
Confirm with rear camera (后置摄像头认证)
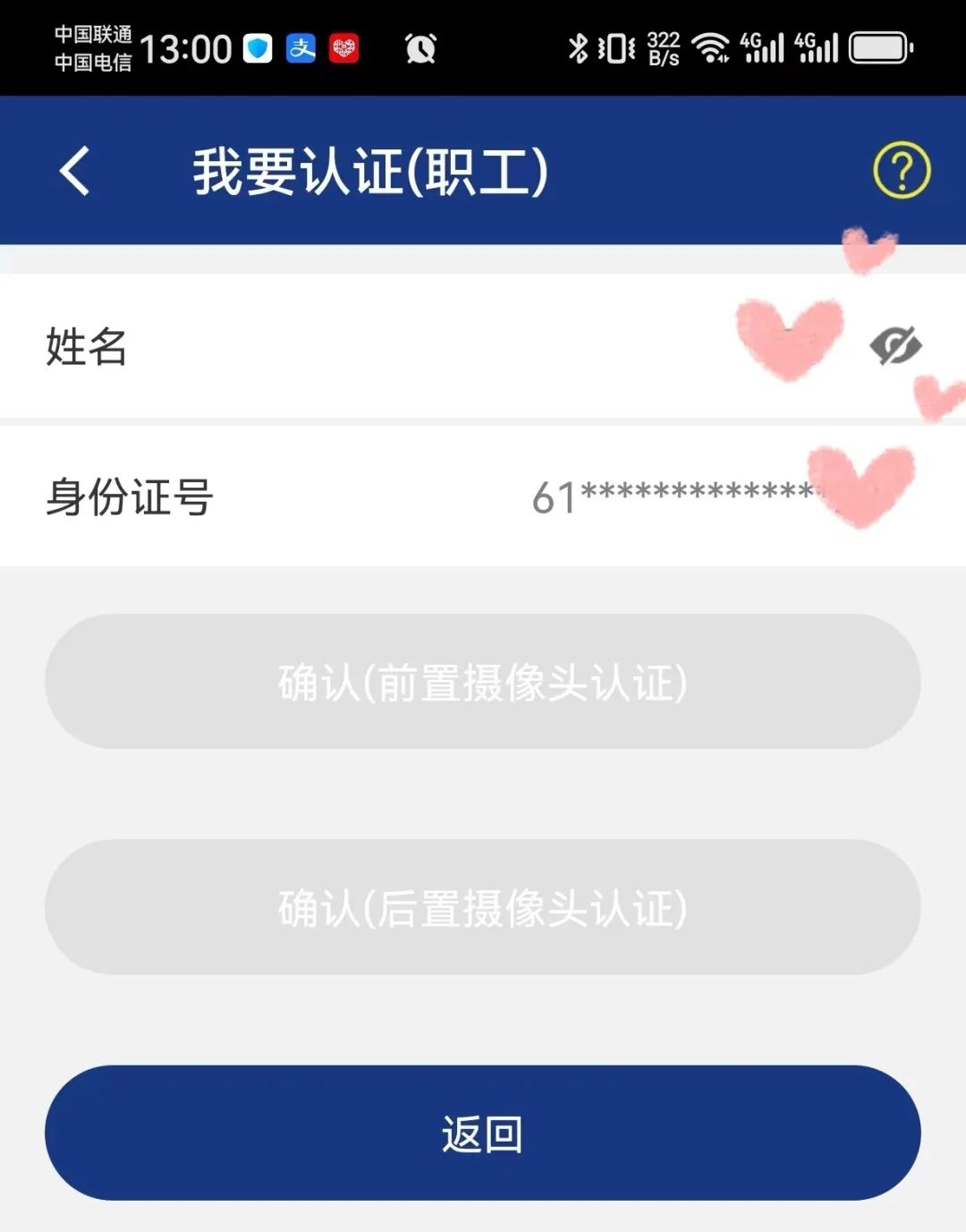483,907
